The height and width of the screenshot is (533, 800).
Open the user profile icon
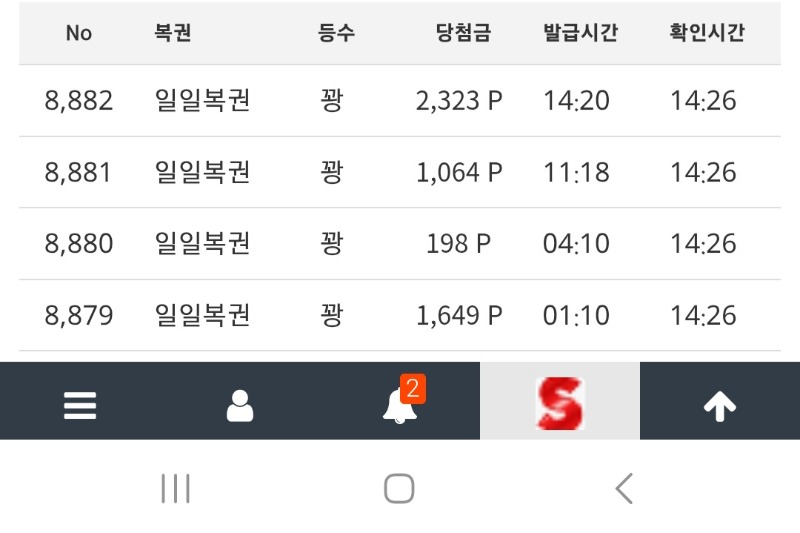[x=240, y=405]
